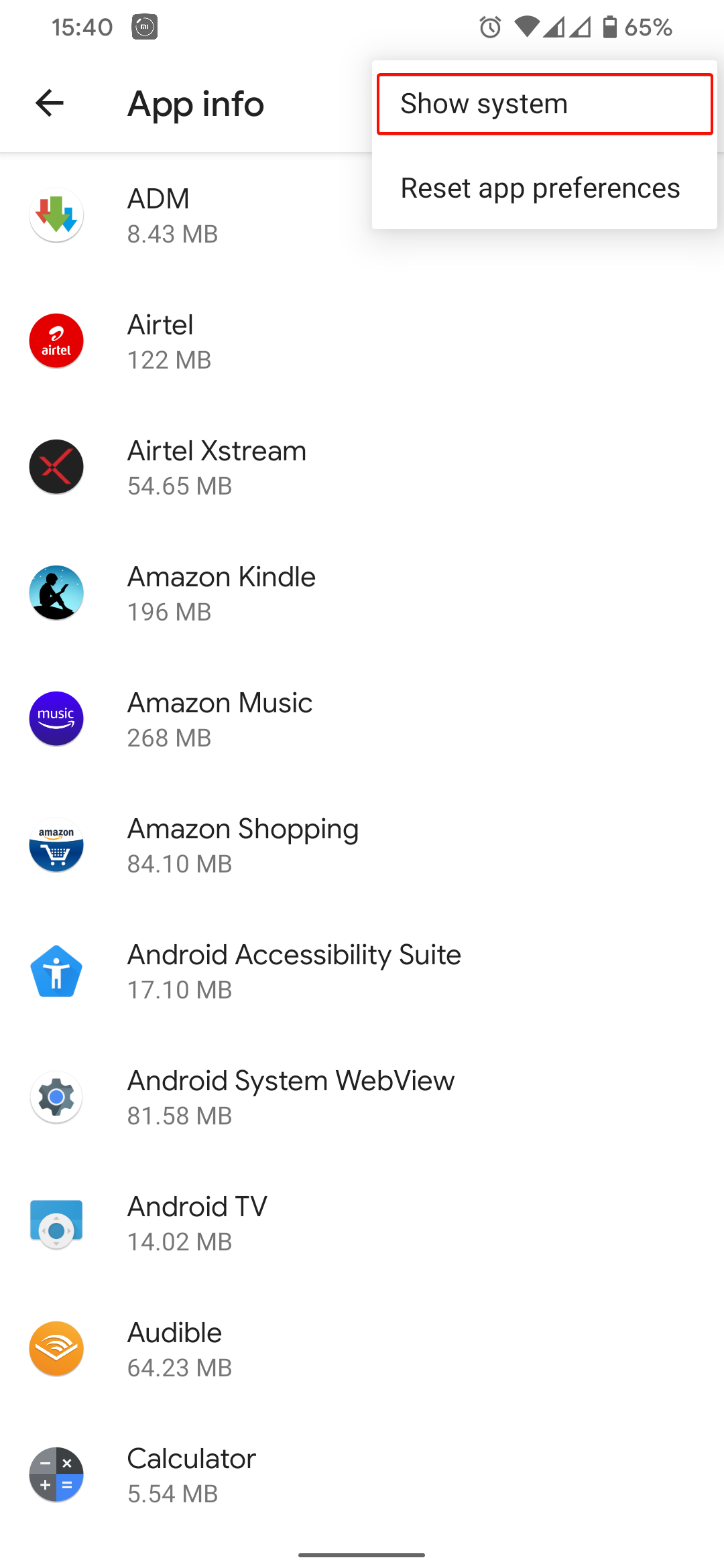Open Amazon Kindle app details

pyautogui.click(x=362, y=593)
